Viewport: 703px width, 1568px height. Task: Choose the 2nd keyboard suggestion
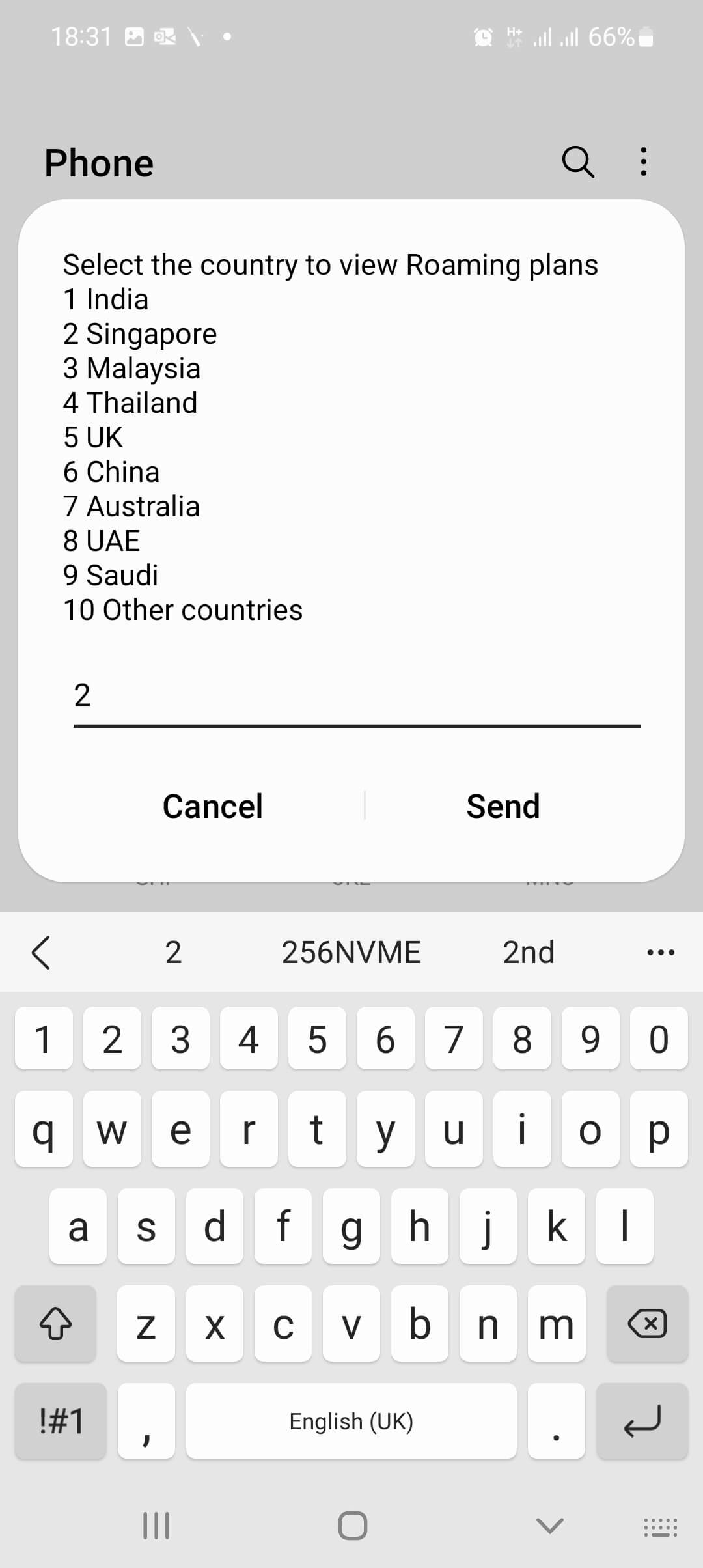pos(529,953)
